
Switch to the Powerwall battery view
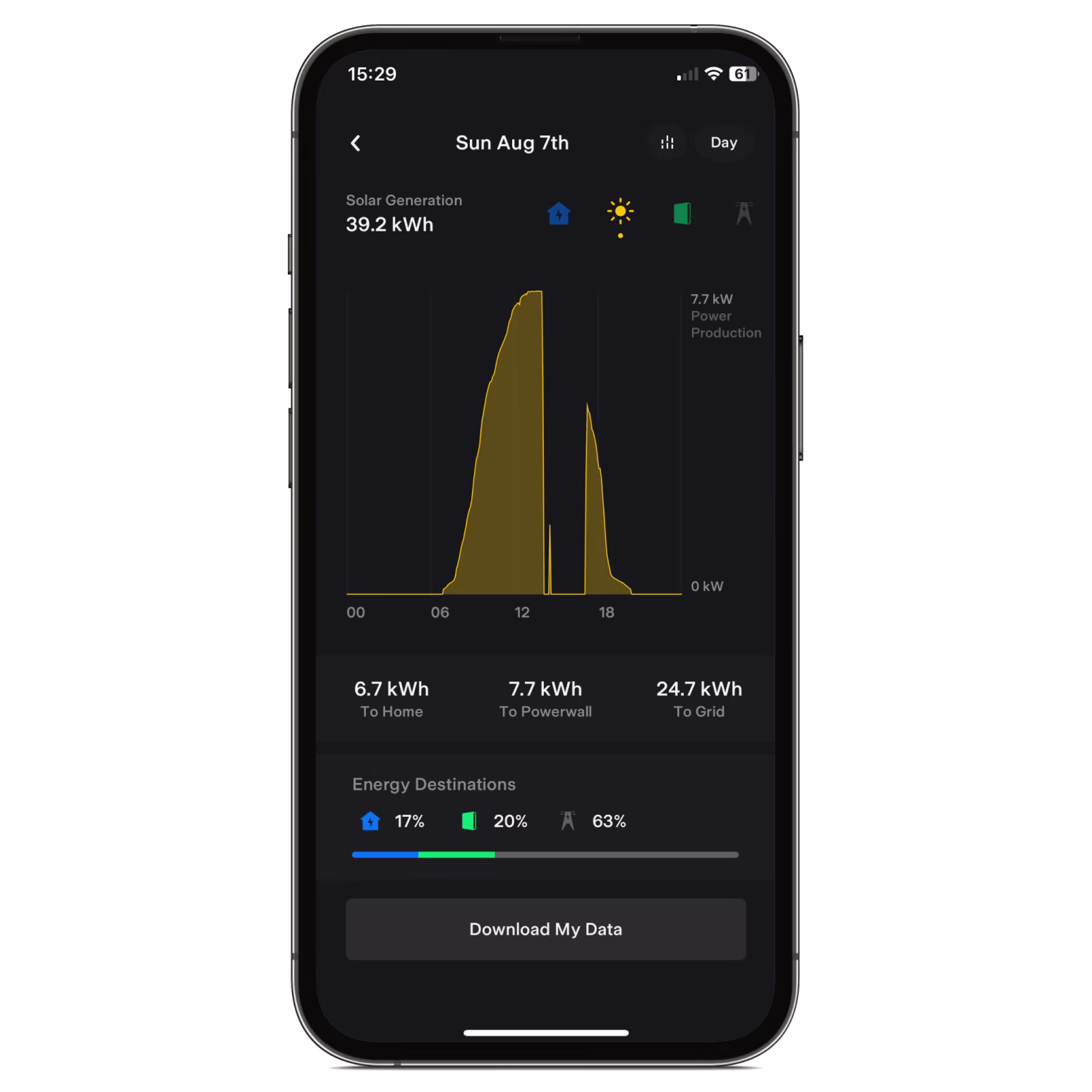point(682,213)
